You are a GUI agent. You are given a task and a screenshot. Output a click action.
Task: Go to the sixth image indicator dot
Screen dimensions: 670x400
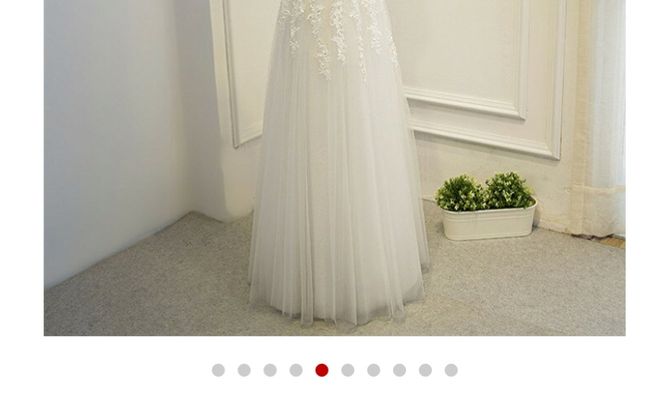click(348, 370)
